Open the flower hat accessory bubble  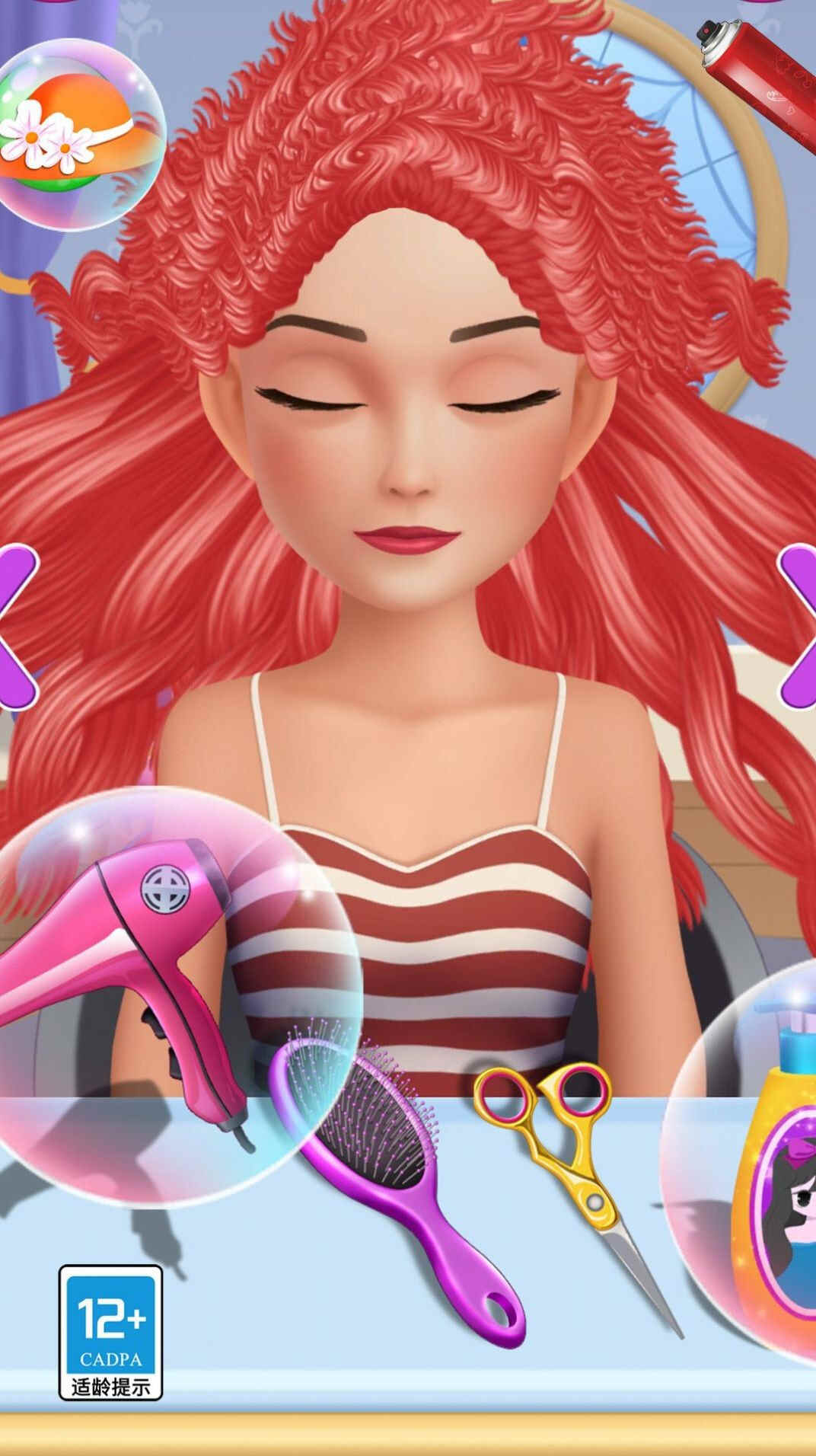click(72, 135)
